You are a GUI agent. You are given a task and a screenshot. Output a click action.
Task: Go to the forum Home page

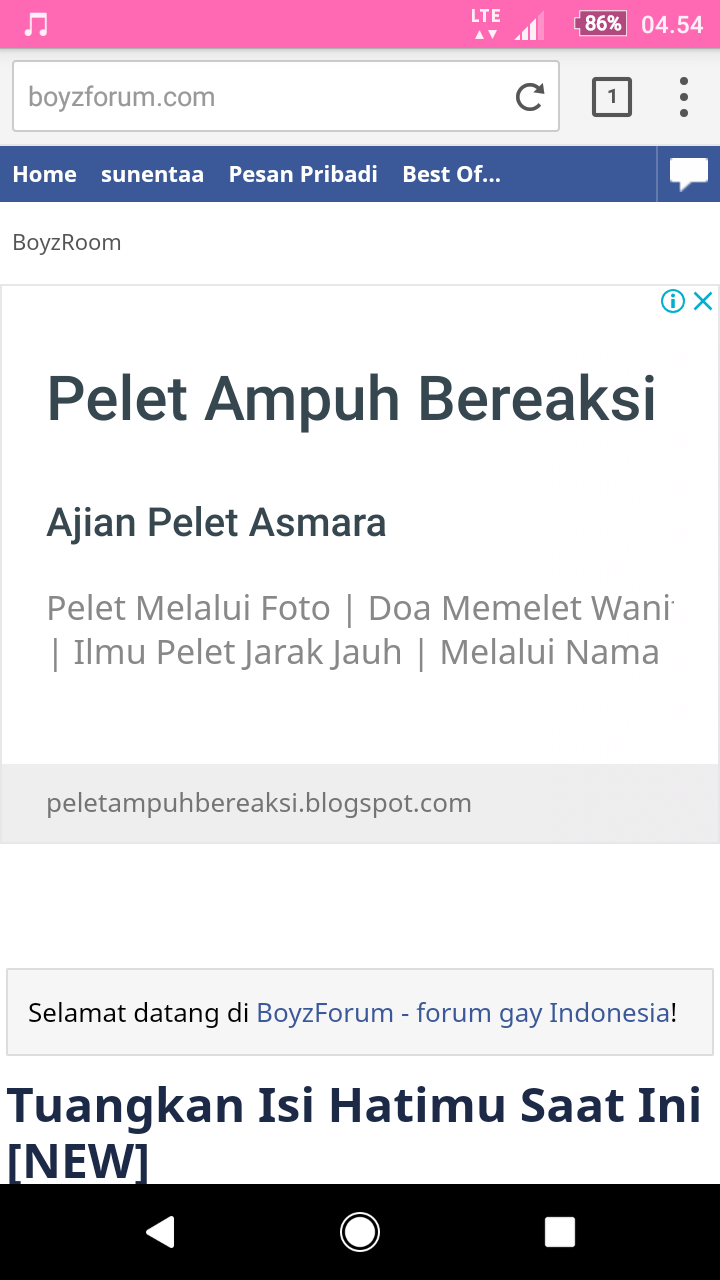click(x=44, y=174)
